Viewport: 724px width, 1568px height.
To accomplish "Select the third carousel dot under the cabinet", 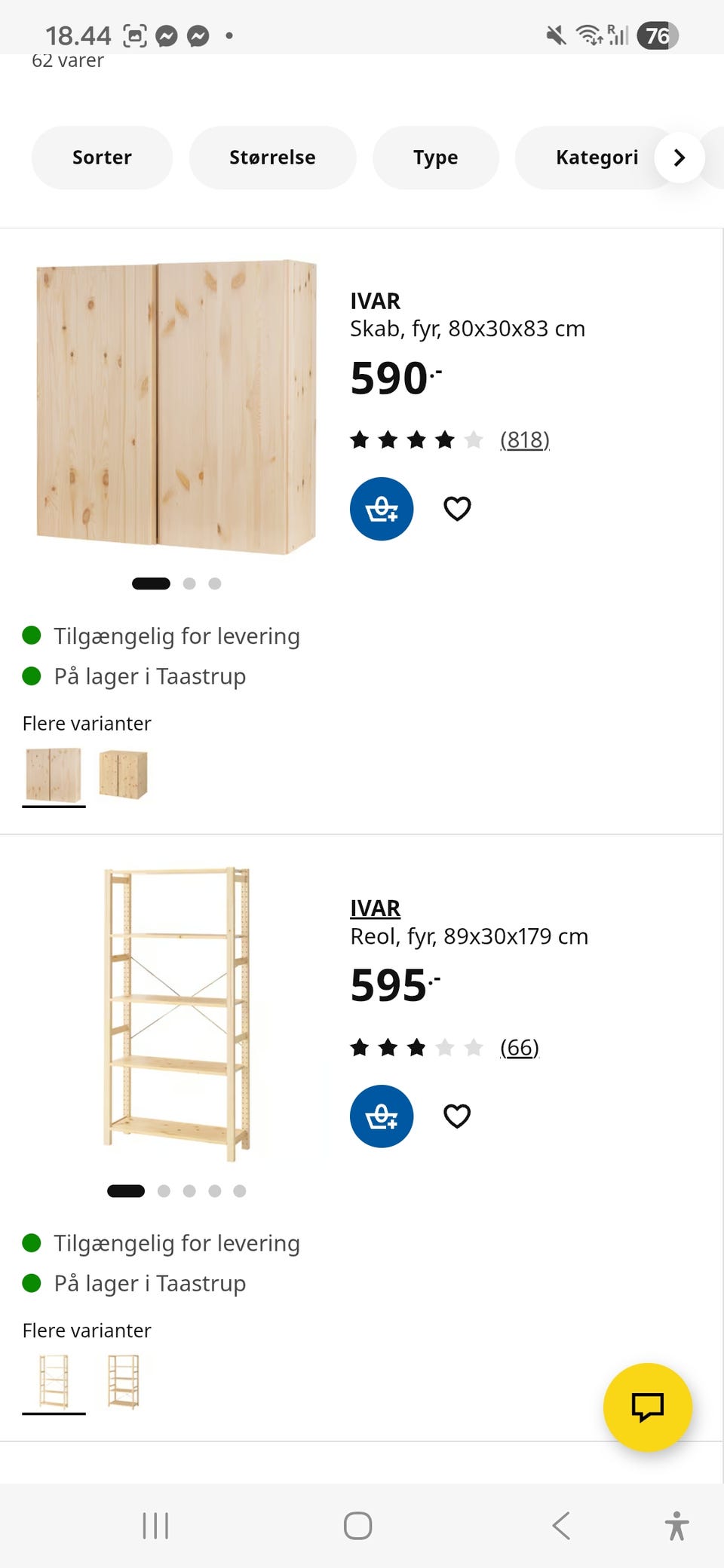I will pos(216,583).
